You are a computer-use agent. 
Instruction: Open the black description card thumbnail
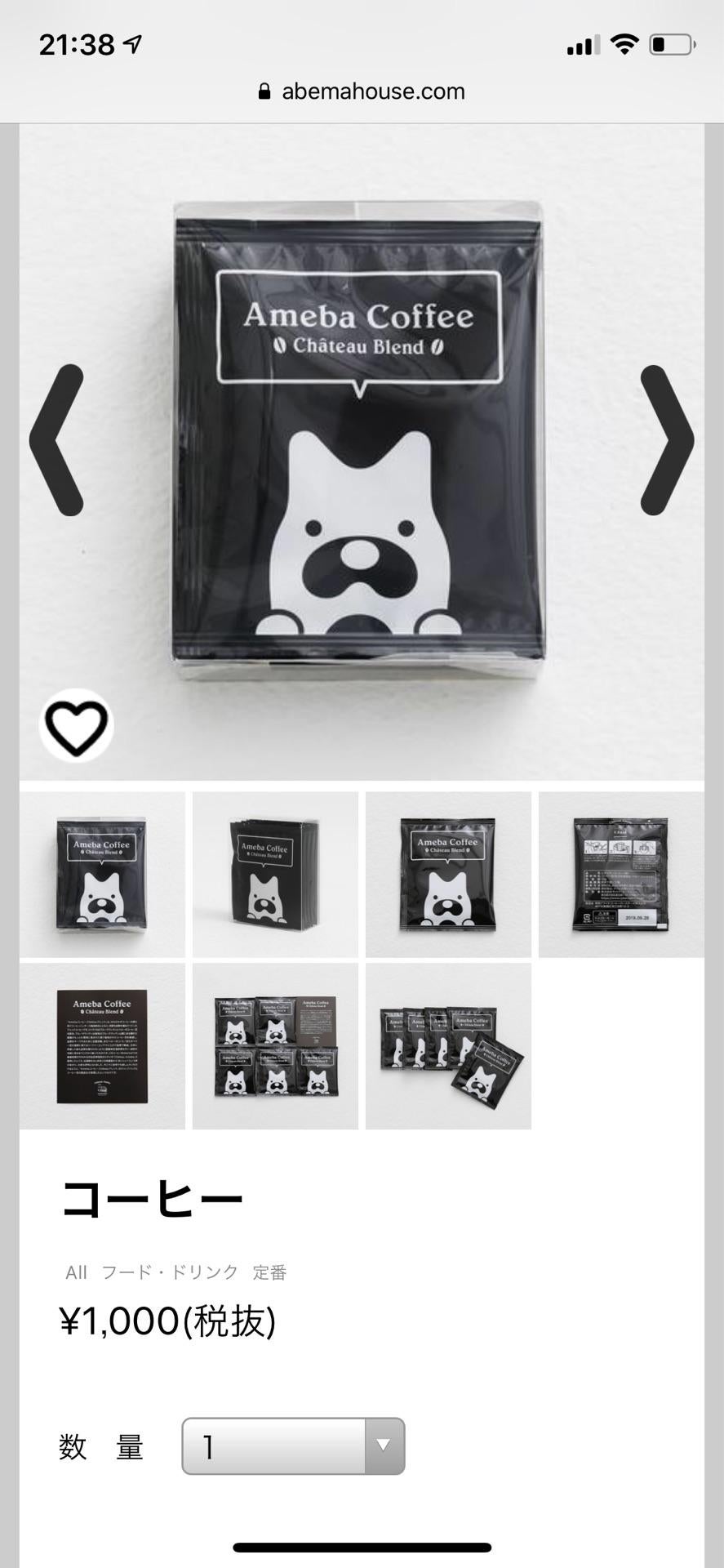(102, 1046)
